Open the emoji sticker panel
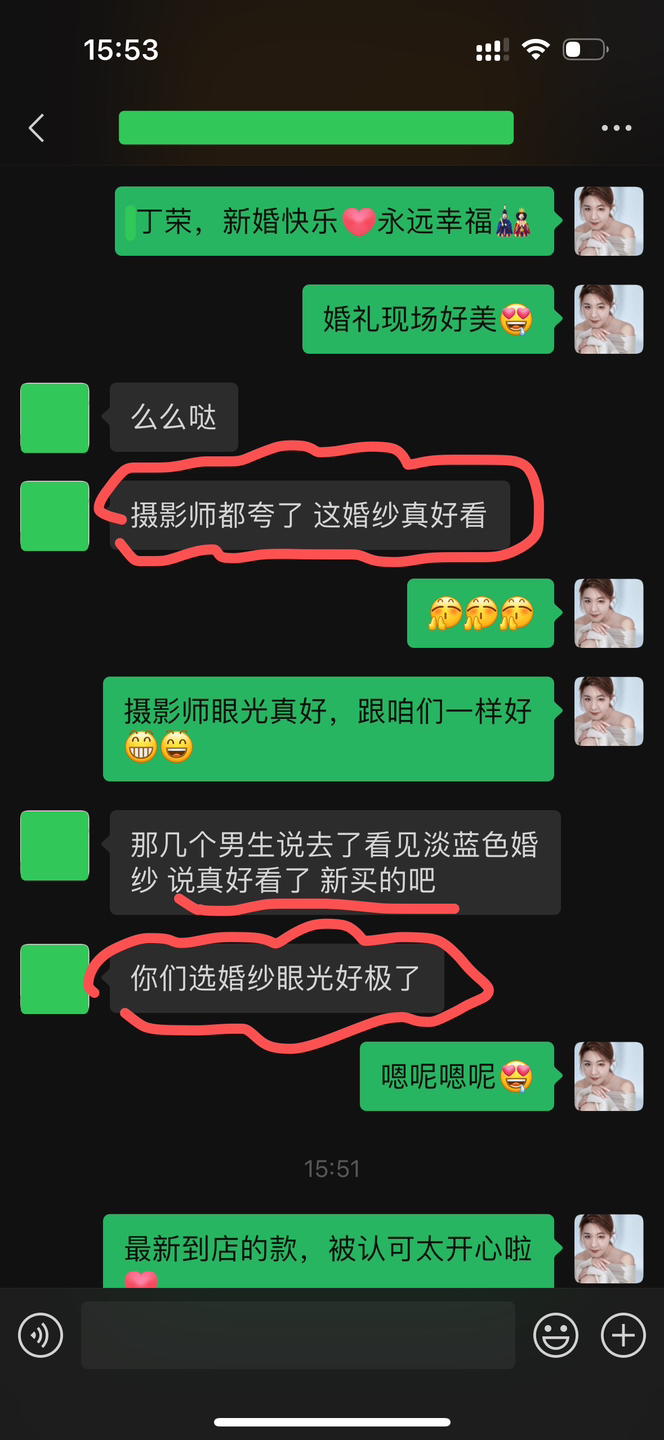 coord(556,1335)
